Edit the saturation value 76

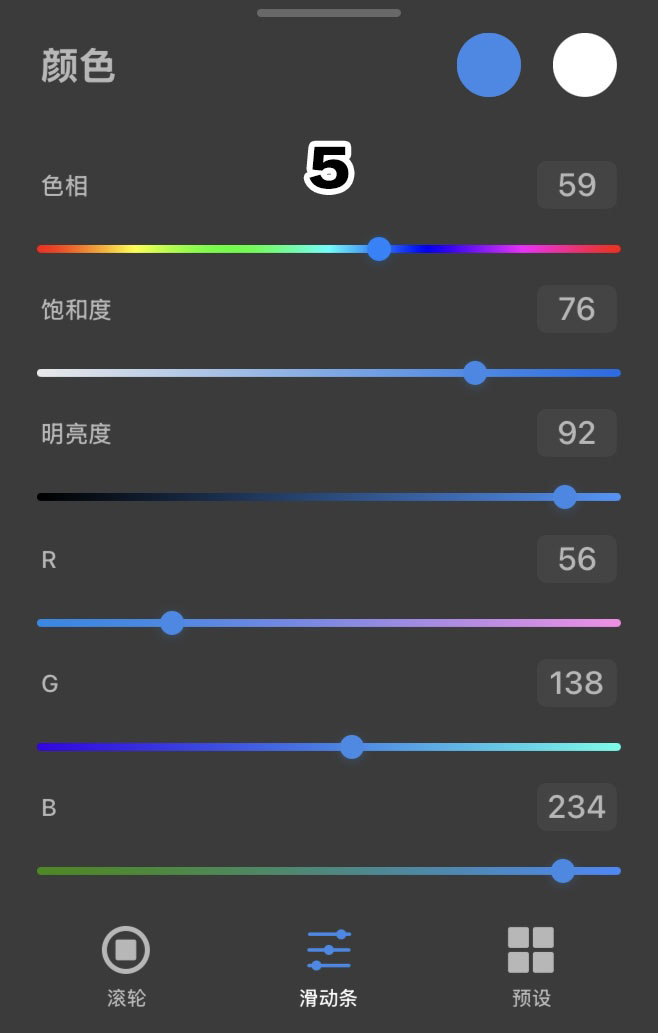pyautogui.click(x=577, y=309)
